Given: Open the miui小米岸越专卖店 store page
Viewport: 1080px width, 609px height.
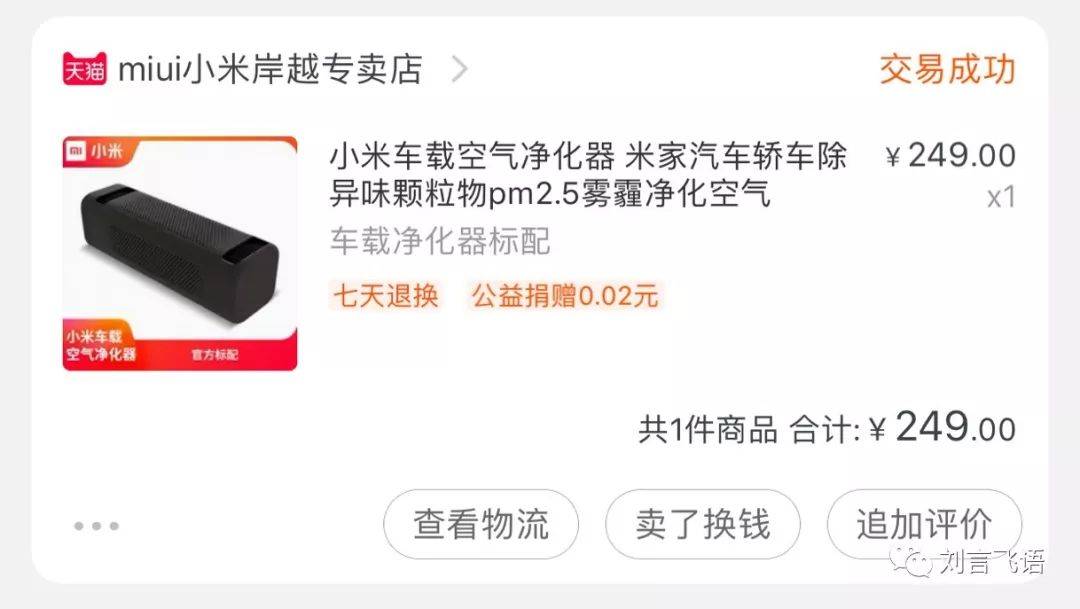Looking at the screenshot, I should point(270,70).
